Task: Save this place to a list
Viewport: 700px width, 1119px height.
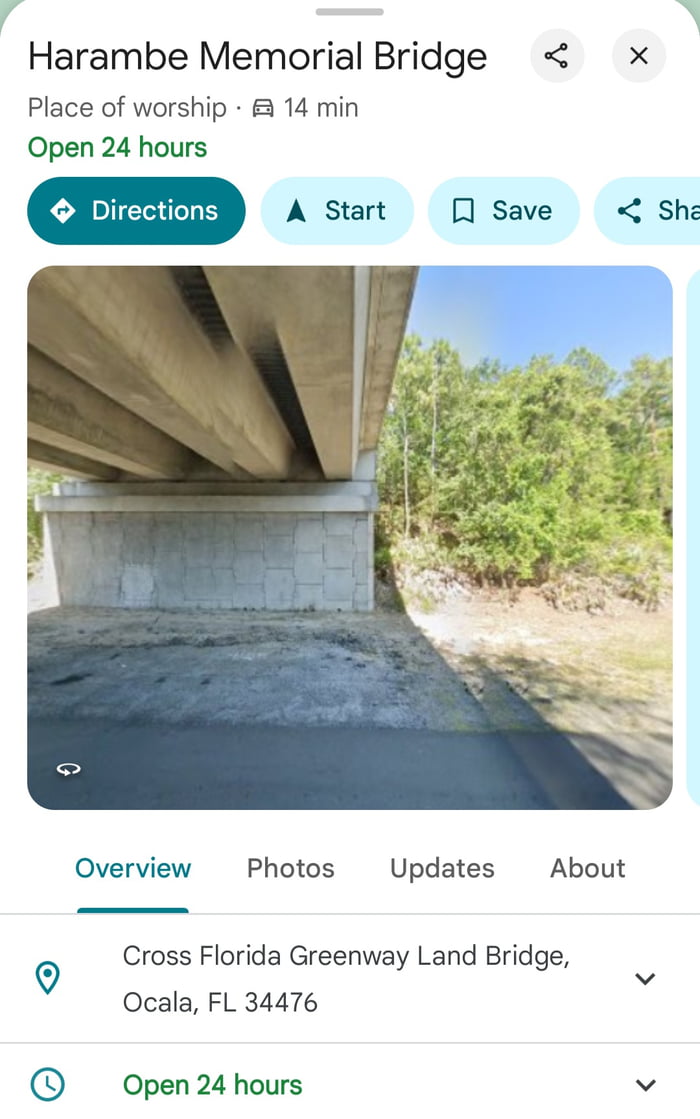Action: pyautogui.click(x=503, y=211)
